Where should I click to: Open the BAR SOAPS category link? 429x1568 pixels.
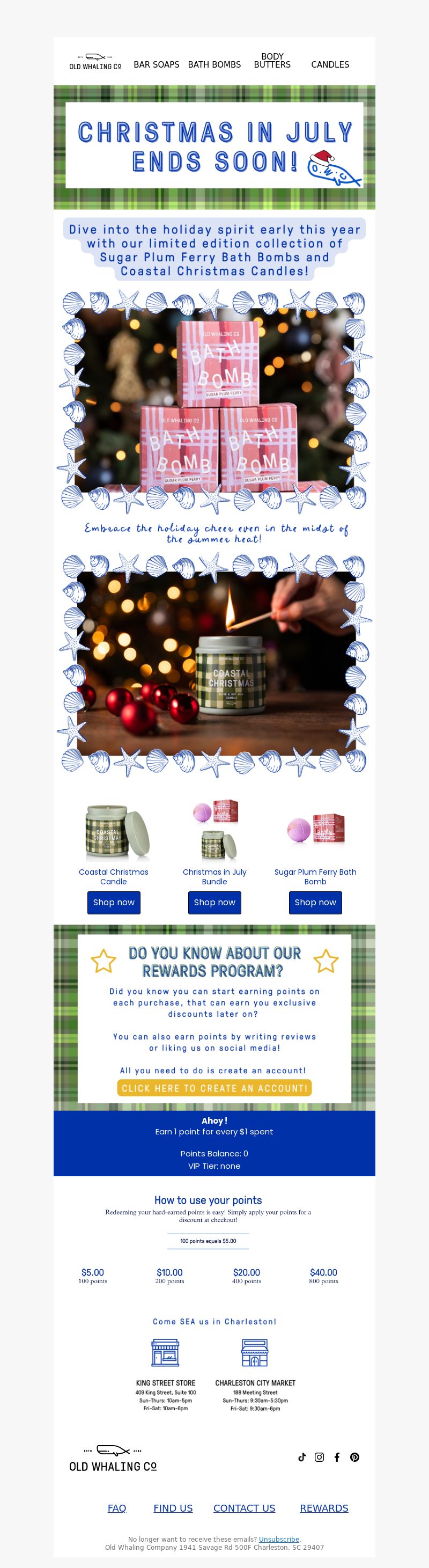(x=157, y=64)
